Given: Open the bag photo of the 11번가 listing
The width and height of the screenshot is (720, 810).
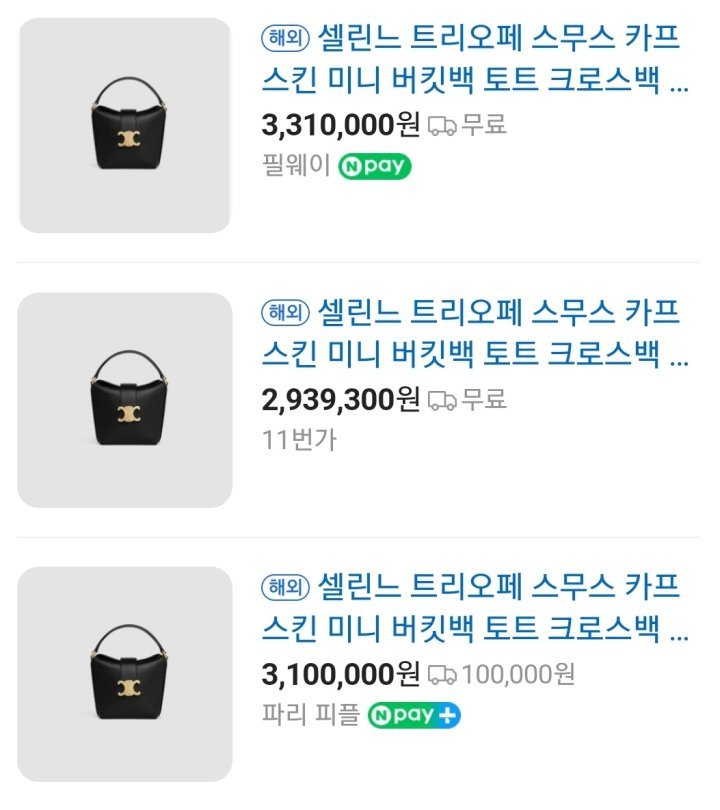Looking at the screenshot, I should click(x=125, y=400).
